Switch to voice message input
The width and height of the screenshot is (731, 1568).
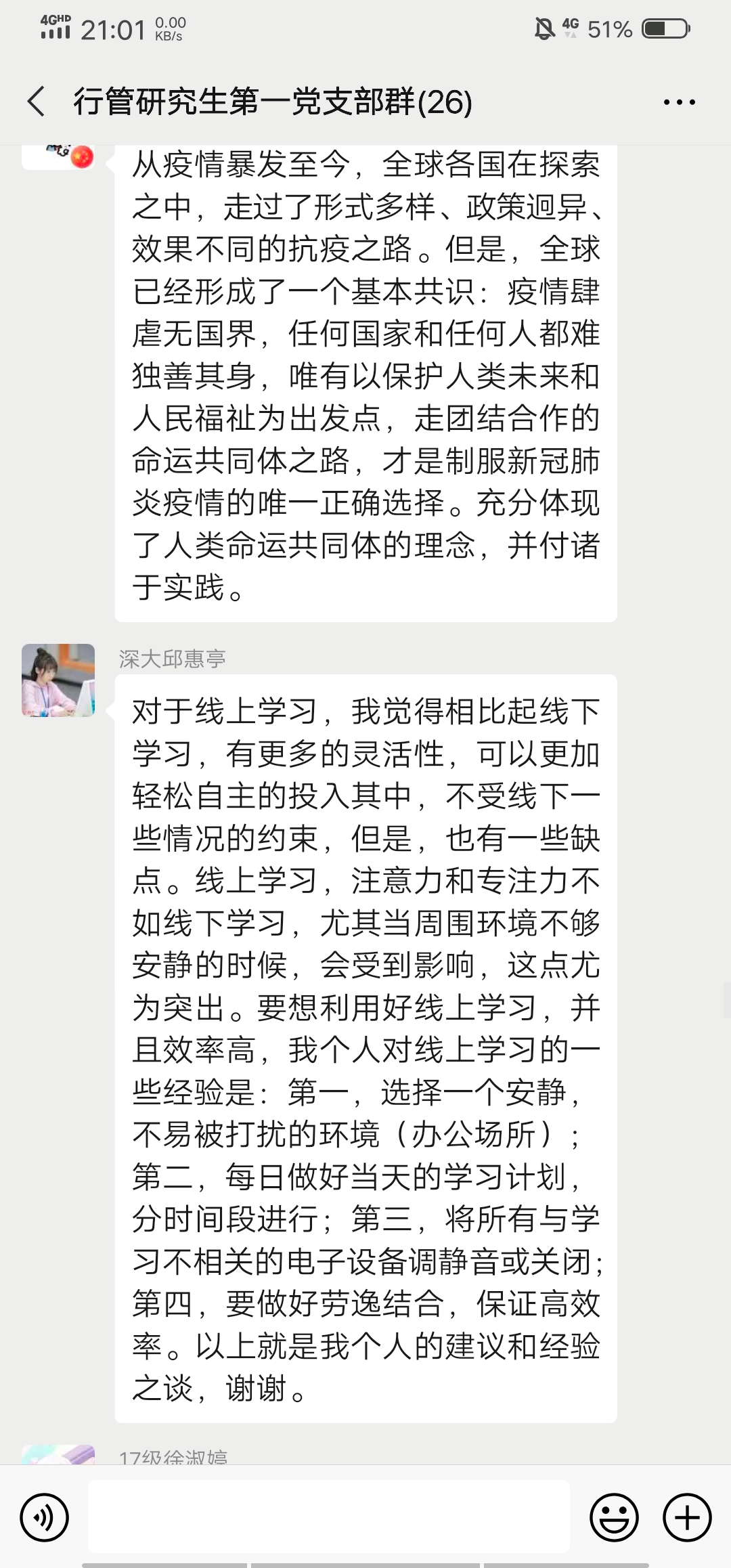[x=45, y=1517]
